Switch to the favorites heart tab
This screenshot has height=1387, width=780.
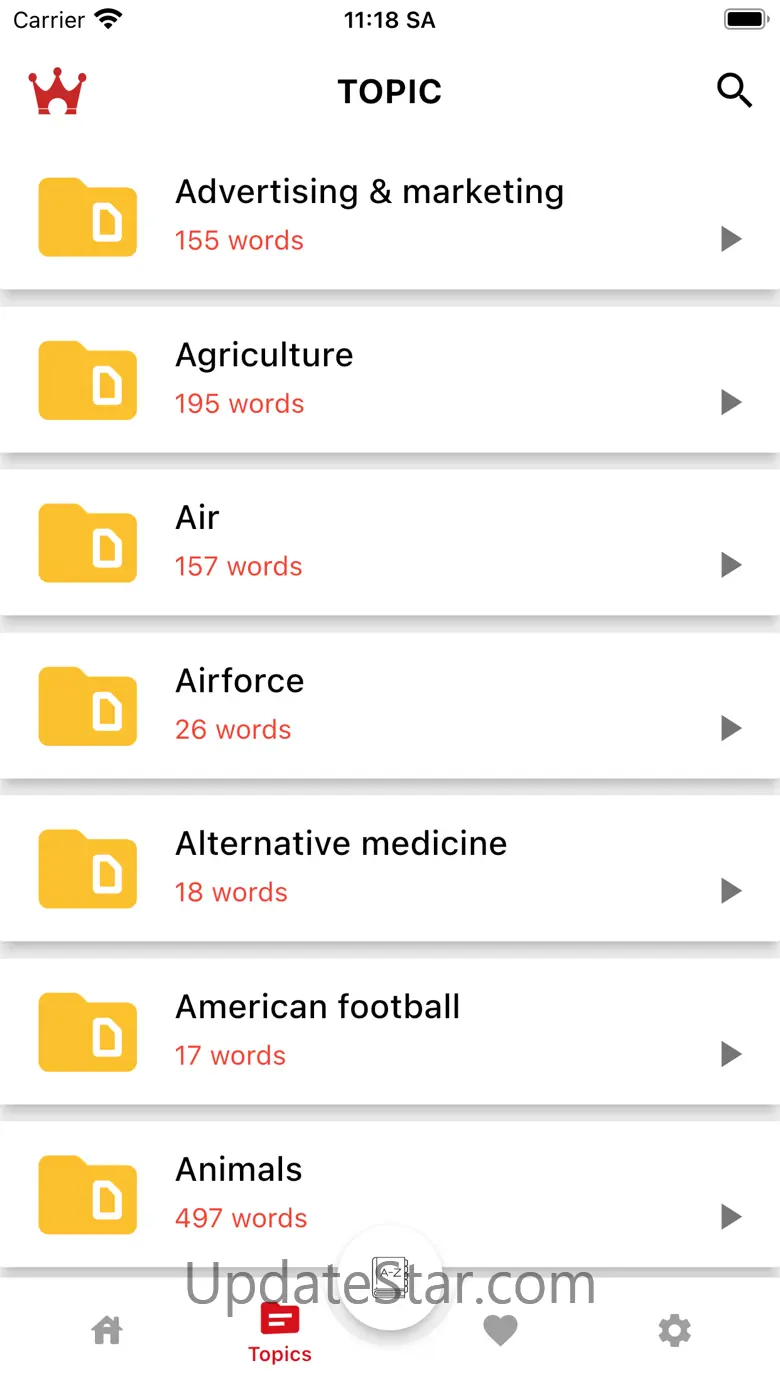pyautogui.click(x=500, y=1331)
